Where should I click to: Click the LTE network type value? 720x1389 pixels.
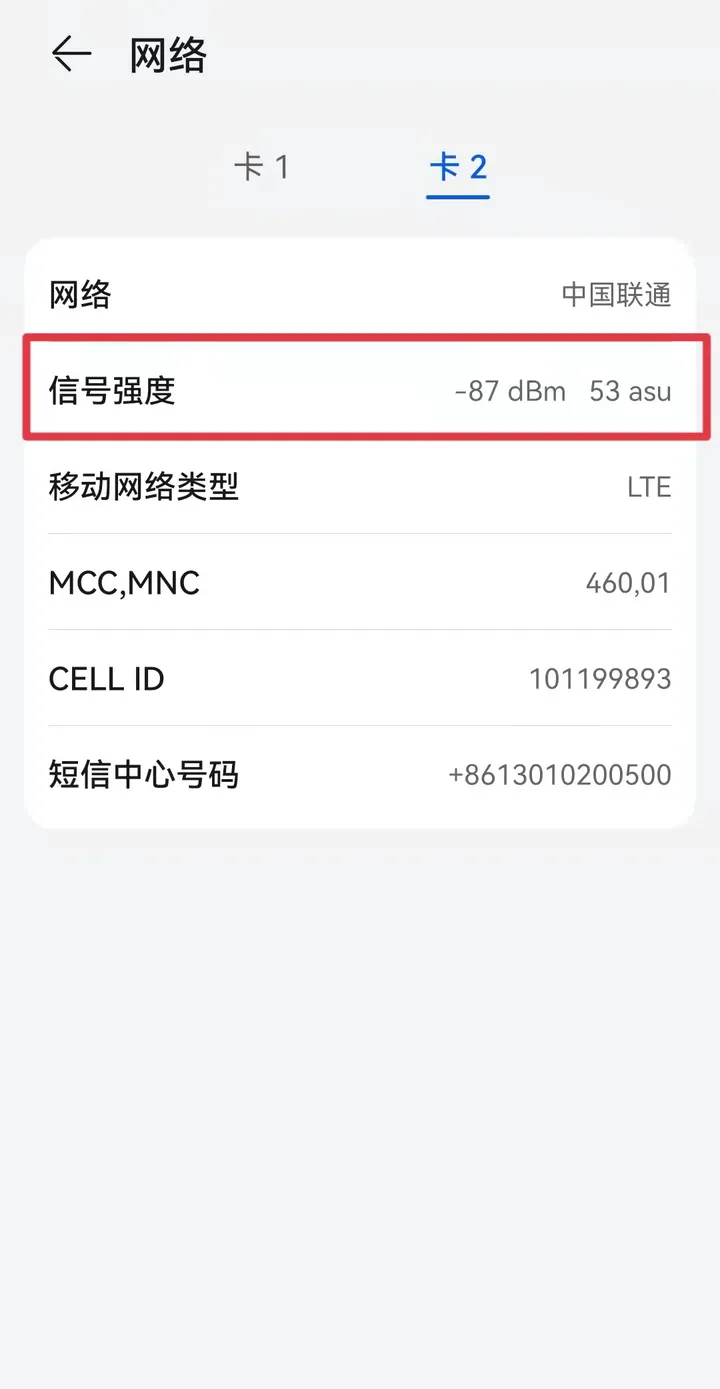649,487
